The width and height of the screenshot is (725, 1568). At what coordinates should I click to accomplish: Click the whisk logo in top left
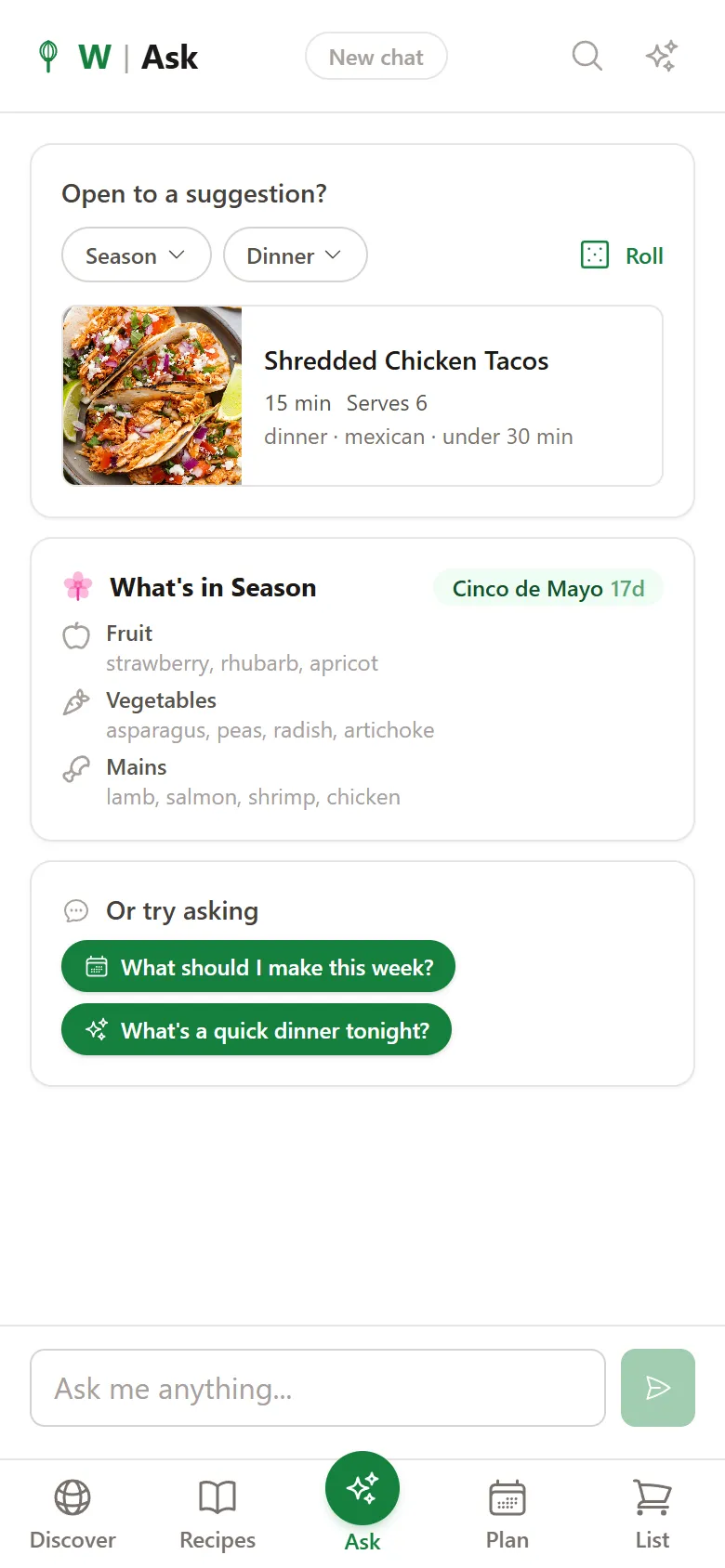click(48, 56)
